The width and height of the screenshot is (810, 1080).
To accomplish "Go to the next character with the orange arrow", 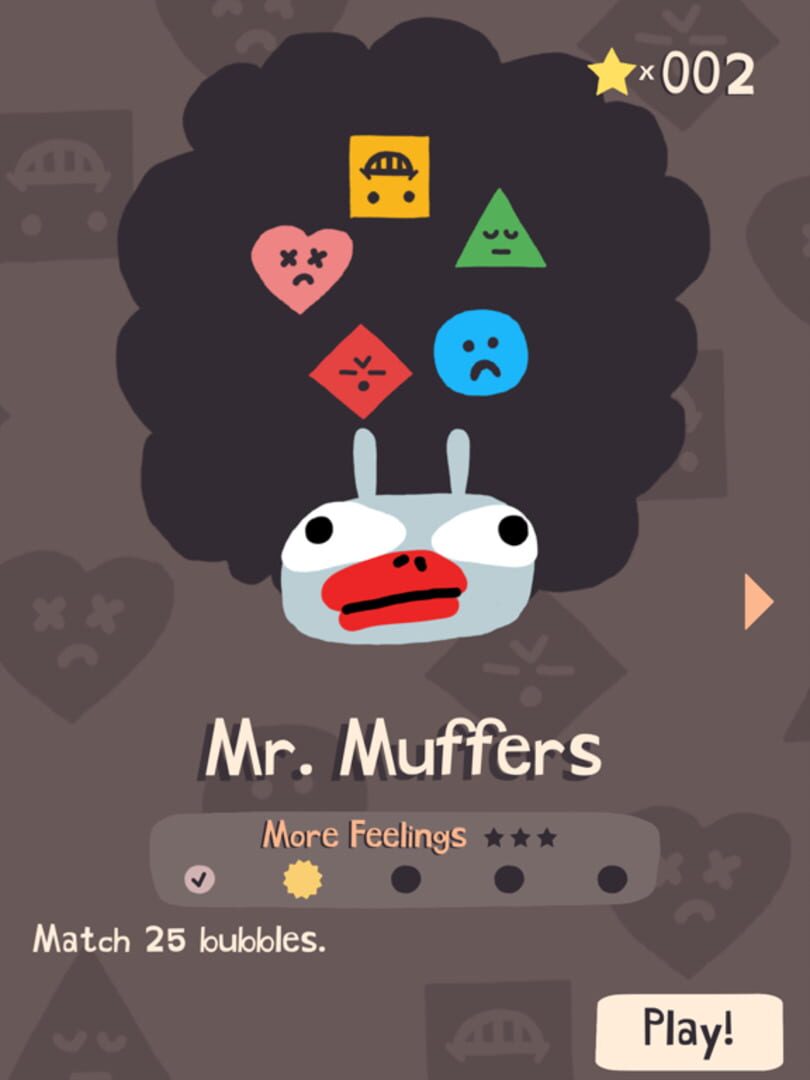I will tap(758, 602).
